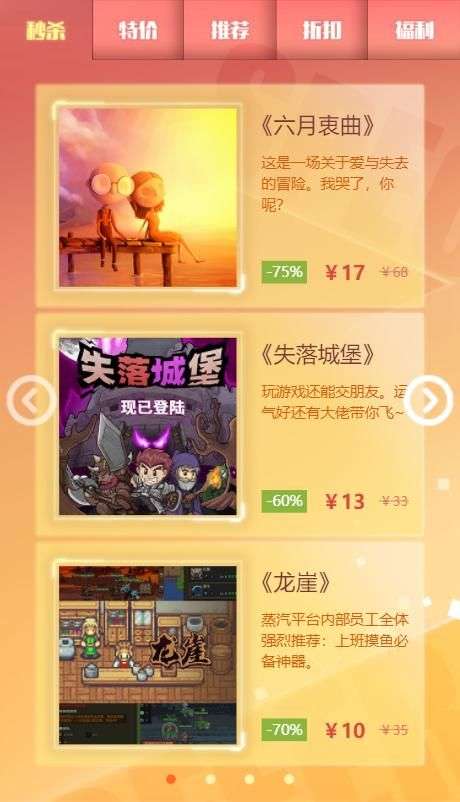
Task: Switch to the 折扣 tab
Action: [322, 30]
